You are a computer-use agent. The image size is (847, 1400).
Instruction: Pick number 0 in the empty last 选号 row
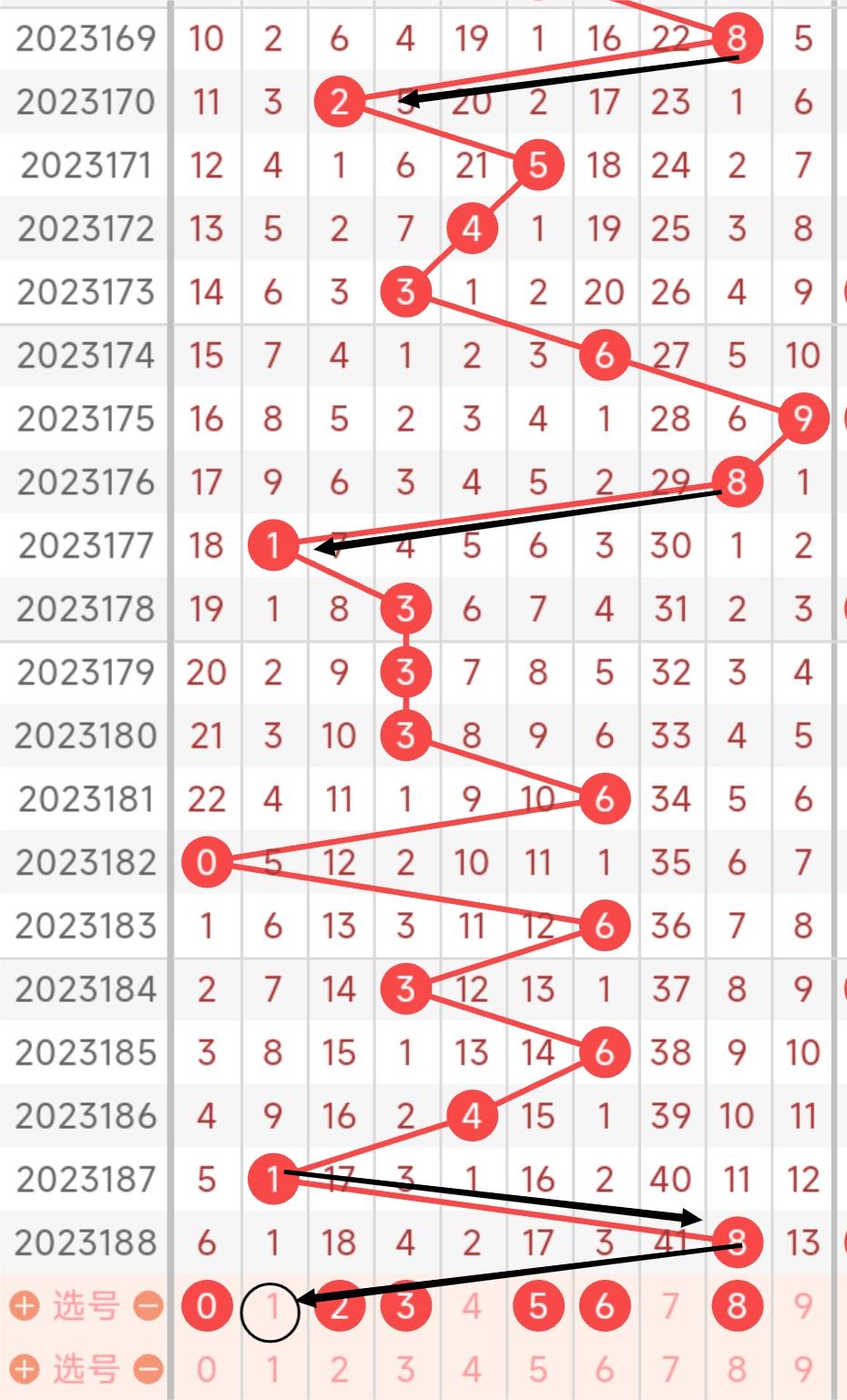(207, 1369)
